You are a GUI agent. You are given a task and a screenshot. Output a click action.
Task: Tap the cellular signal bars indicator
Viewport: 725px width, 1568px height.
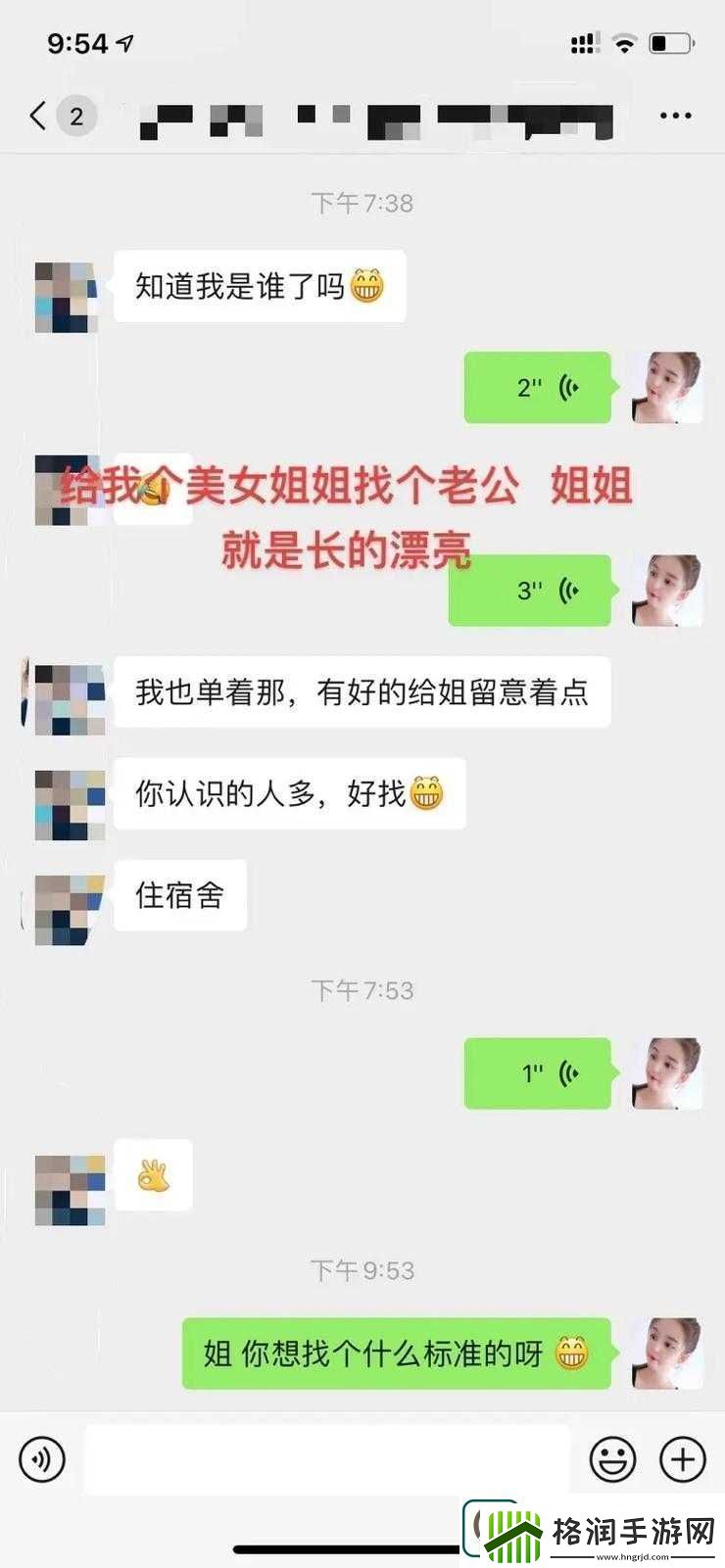(585, 43)
